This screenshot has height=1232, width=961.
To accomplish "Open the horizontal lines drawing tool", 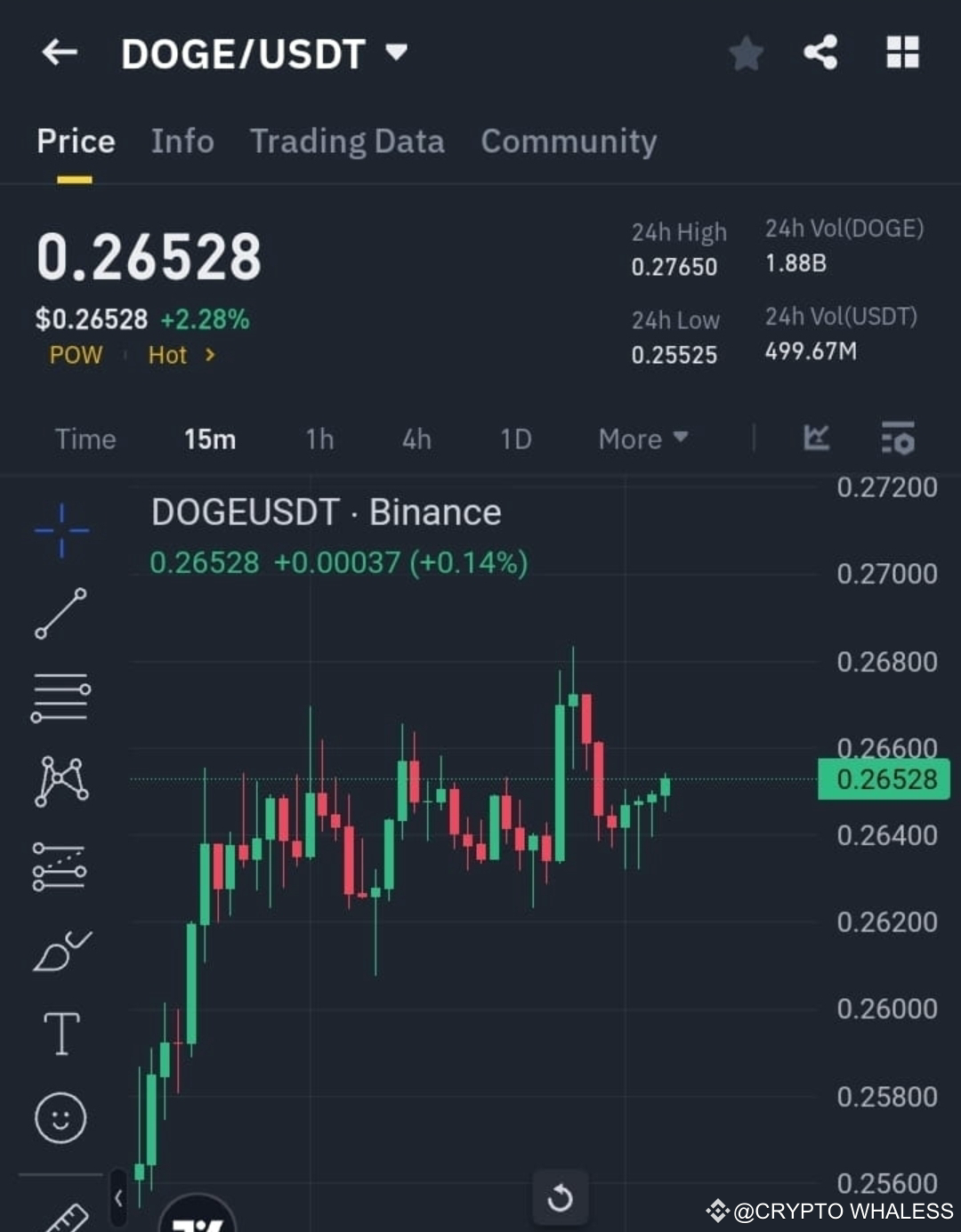I will coord(61,698).
